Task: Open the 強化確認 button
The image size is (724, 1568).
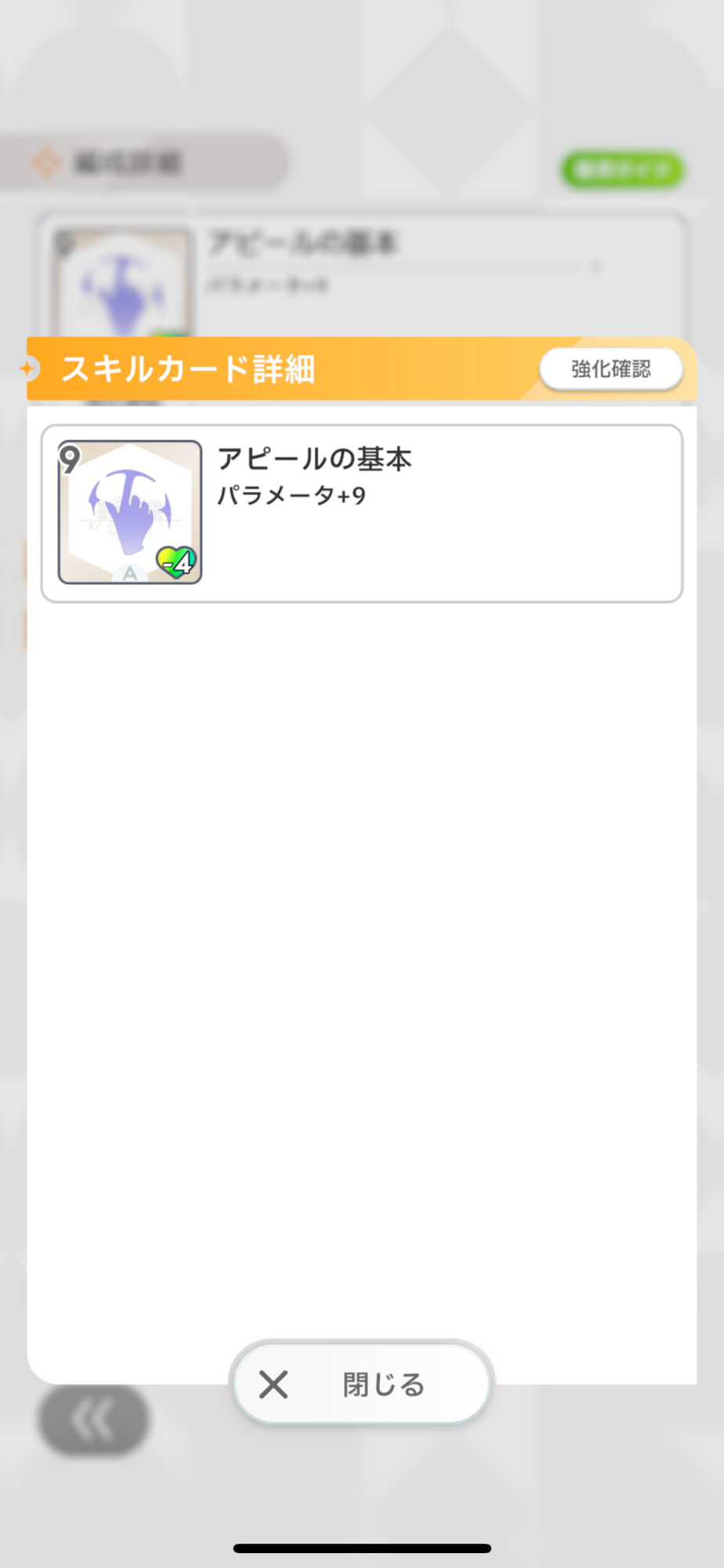Action: (x=611, y=369)
